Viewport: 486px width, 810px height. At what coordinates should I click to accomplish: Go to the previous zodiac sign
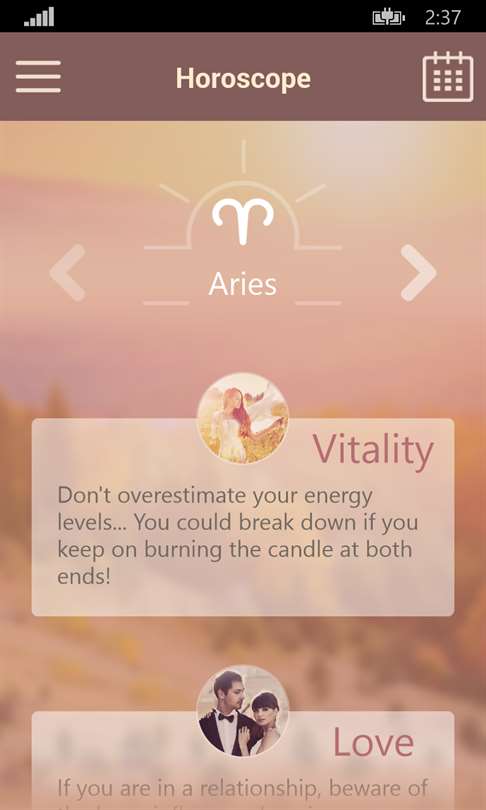coord(68,273)
